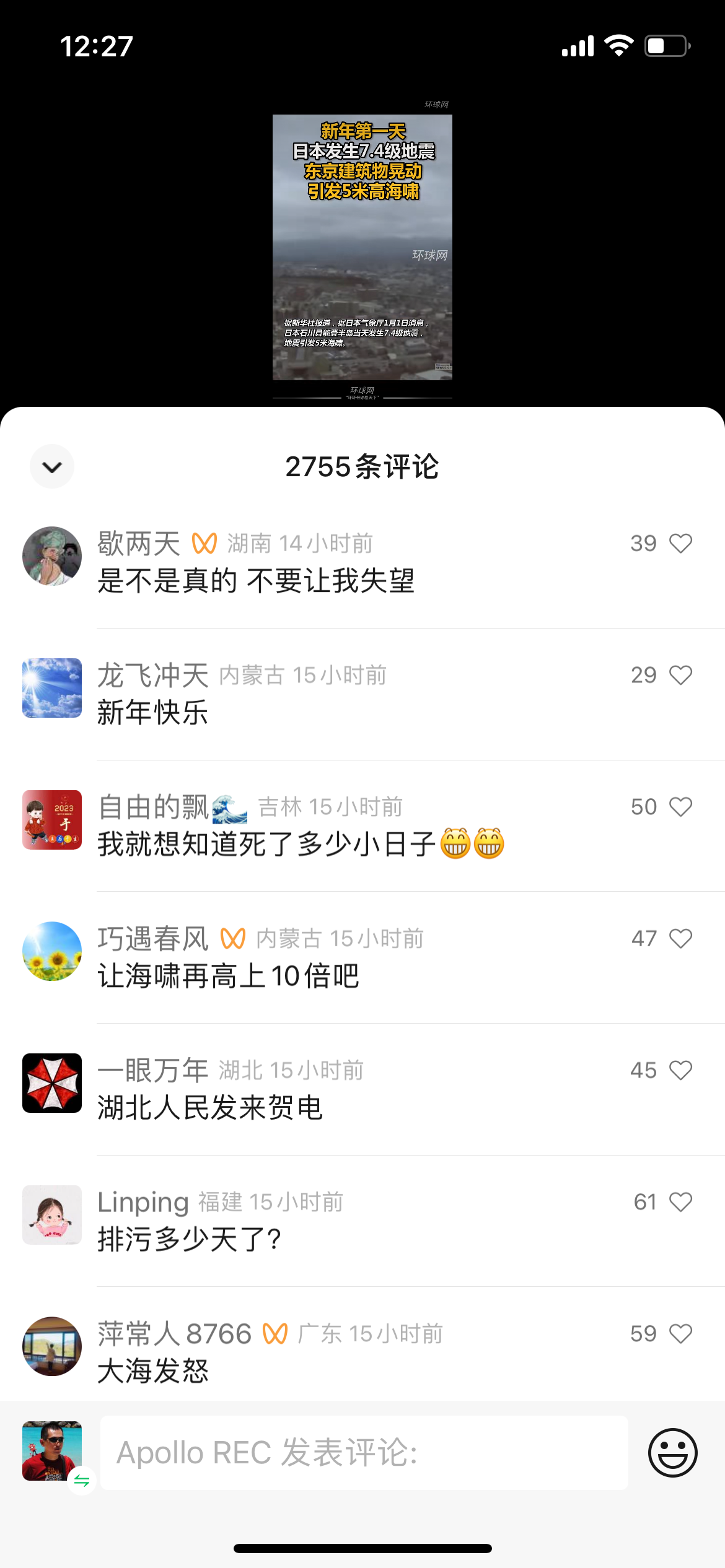
Task: Open the emoji picker smiley
Action: coord(673,1453)
